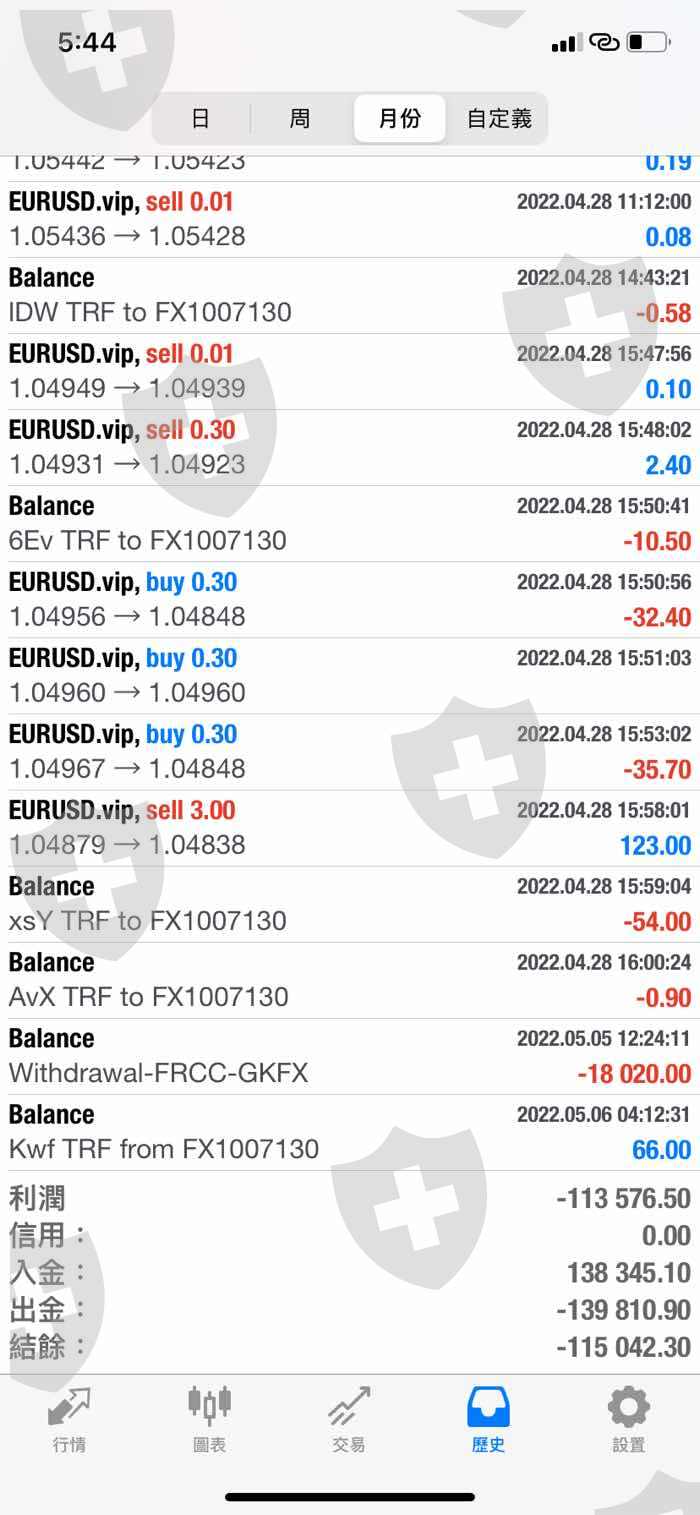Switch to the 交易 trade tab
Image resolution: width=700 pixels, height=1515 pixels.
click(x=349, y=1420)
